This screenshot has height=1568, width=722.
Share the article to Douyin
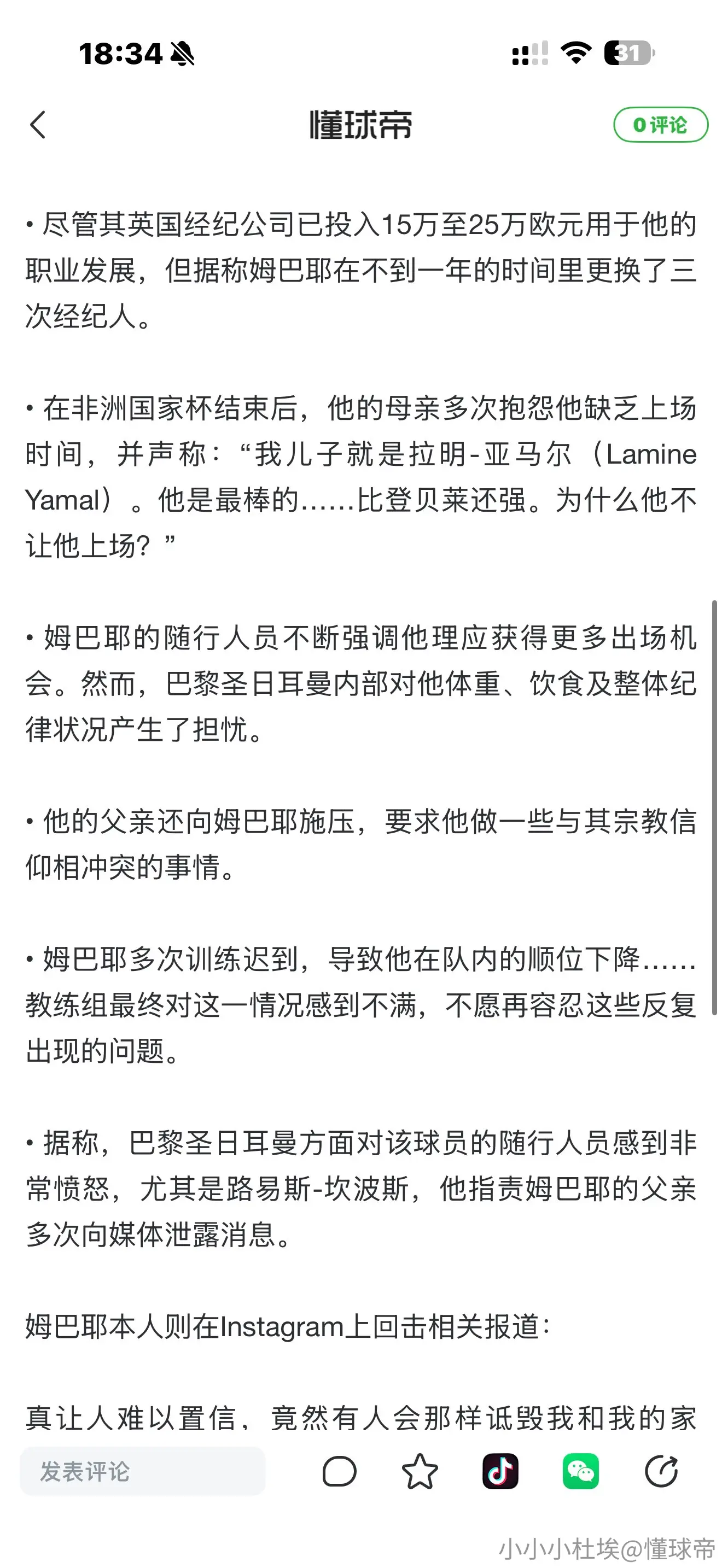[500, 1471]
